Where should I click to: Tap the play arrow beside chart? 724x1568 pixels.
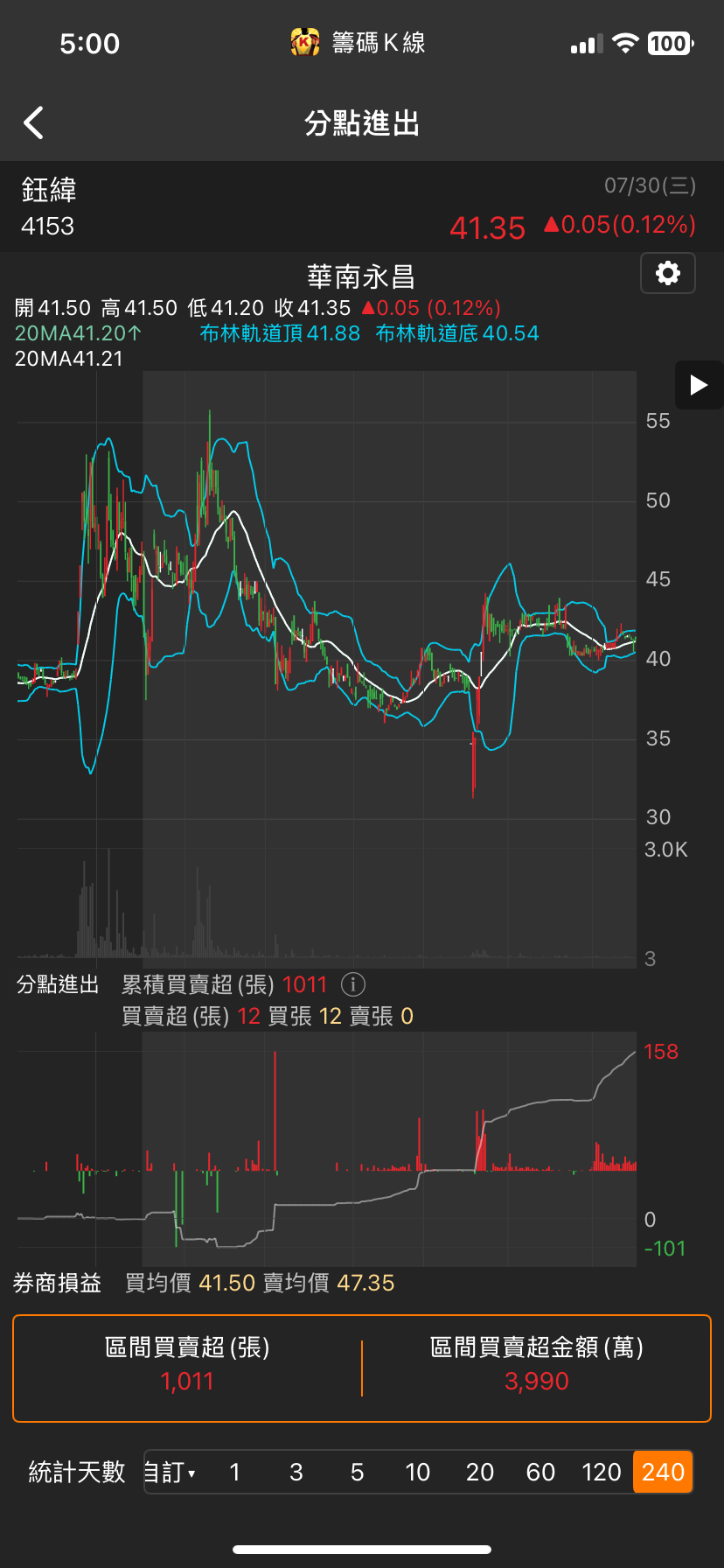698,385
